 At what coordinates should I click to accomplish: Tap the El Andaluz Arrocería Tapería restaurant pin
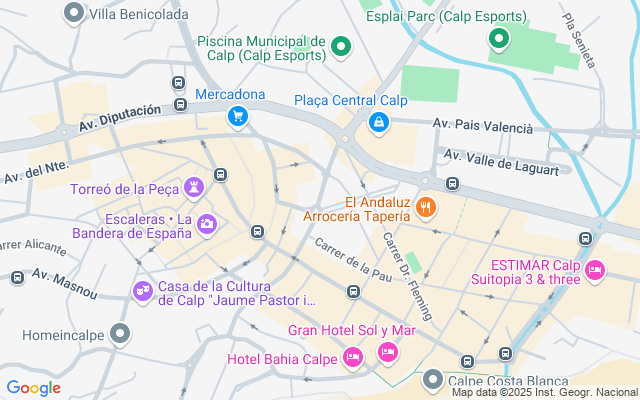tap(427, 207)
